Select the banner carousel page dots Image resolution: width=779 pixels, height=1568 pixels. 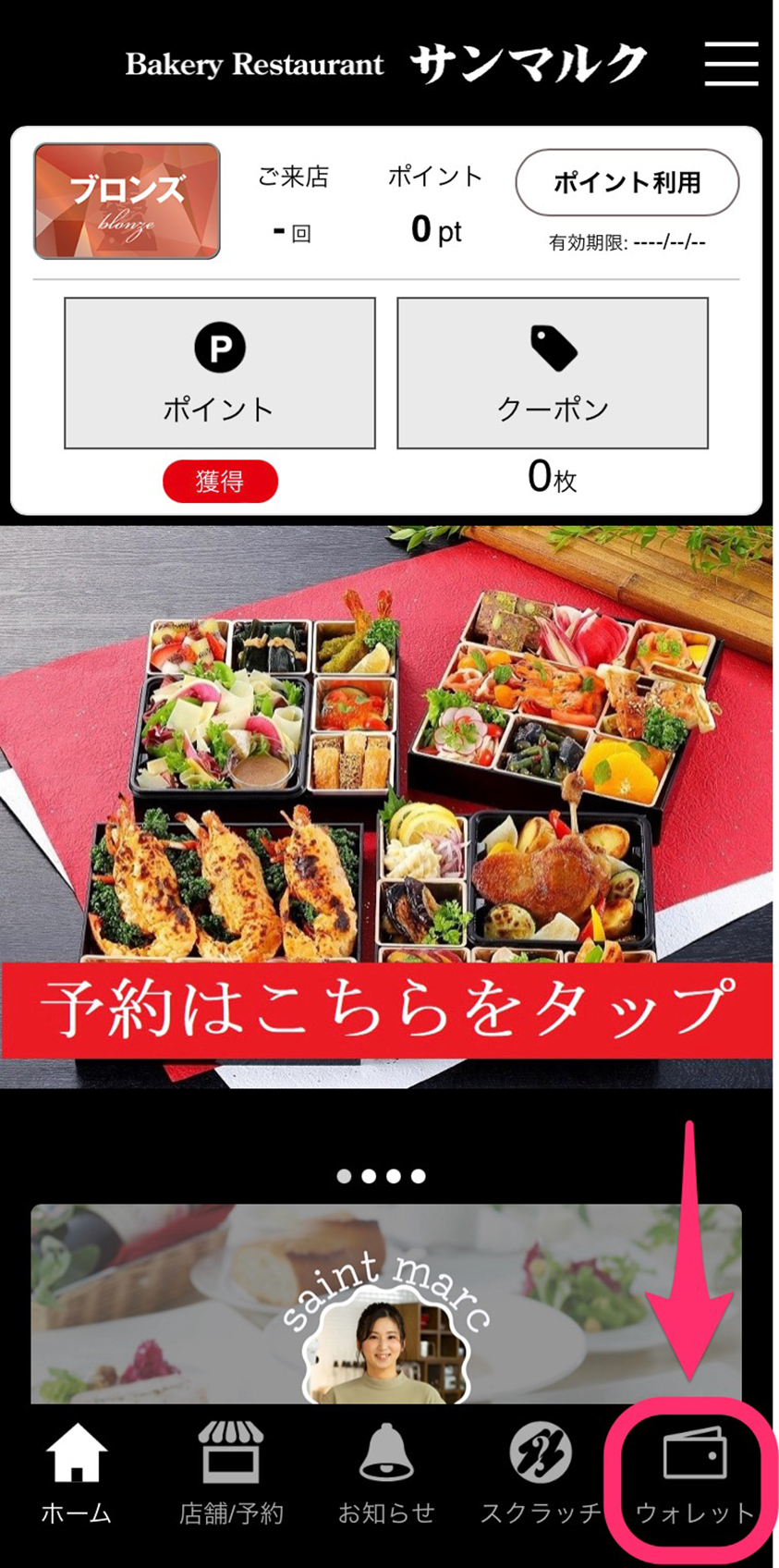click(x=381, y=1176)
